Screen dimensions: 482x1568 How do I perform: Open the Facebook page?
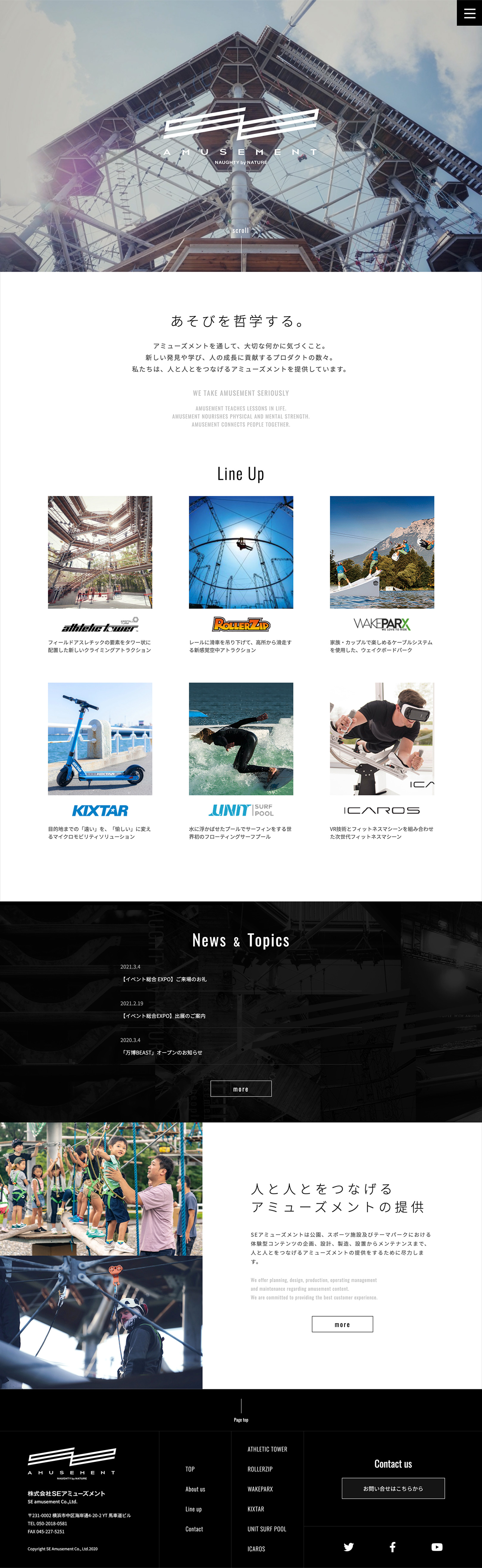pyautogui.click(x=392, y=1547)
